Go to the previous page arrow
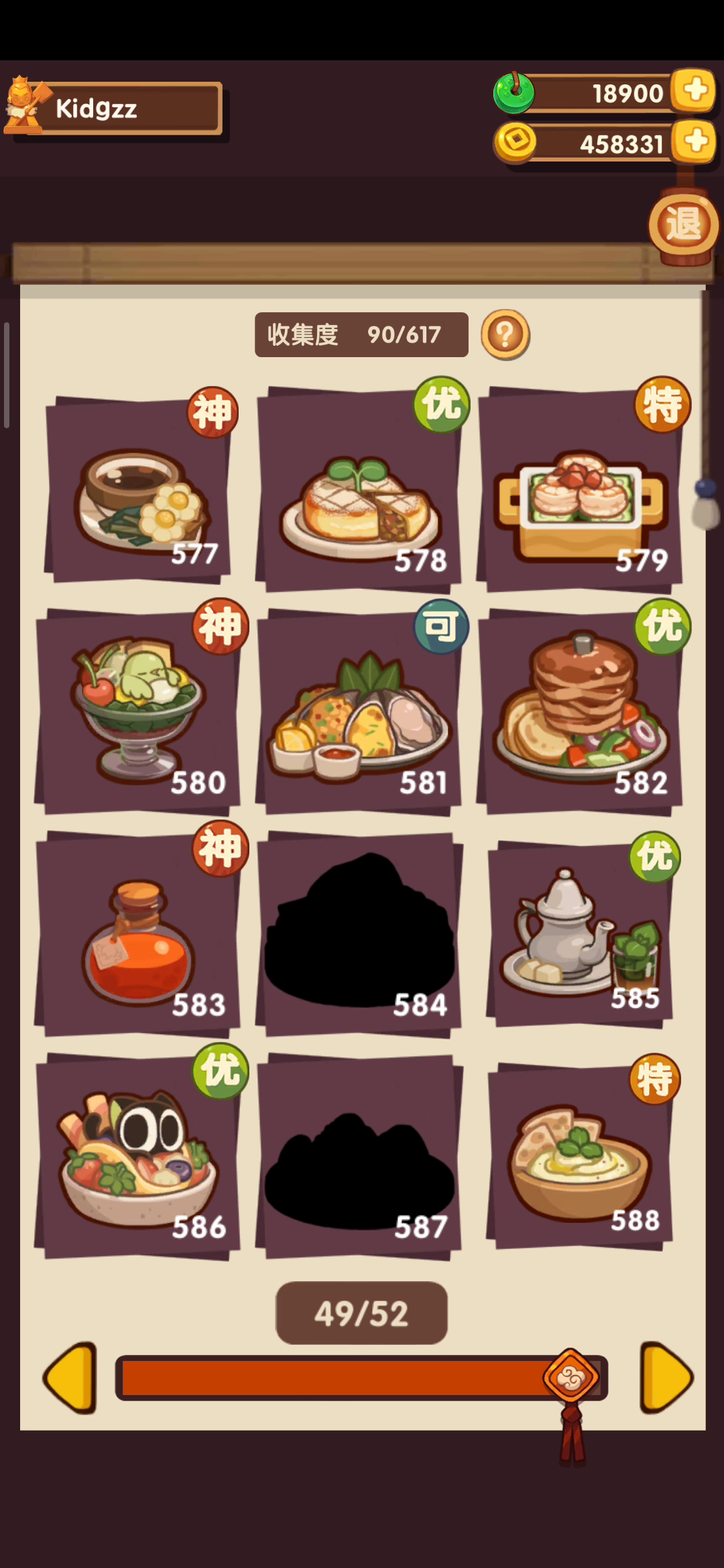 [70, 1378]
